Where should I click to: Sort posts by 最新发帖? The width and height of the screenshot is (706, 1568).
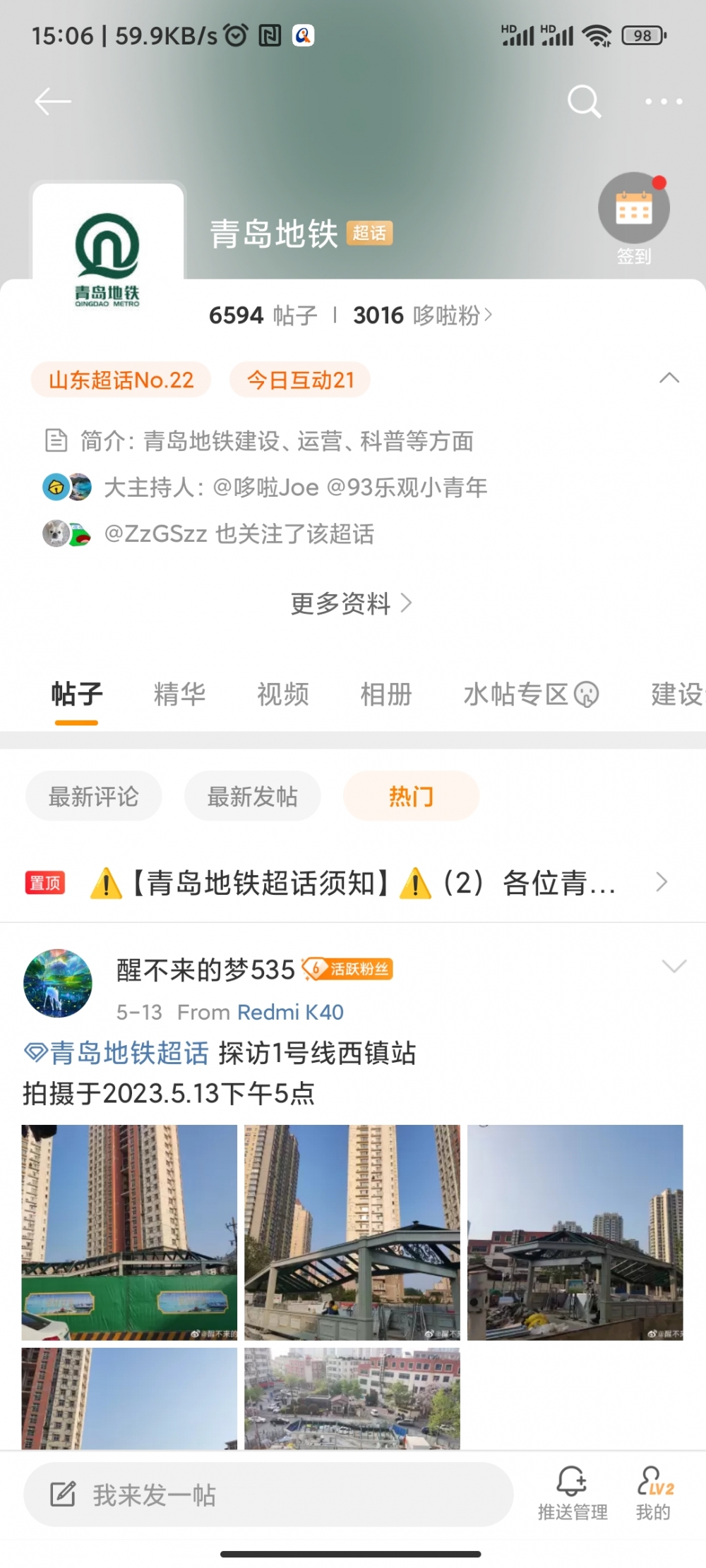pos(253,797)
